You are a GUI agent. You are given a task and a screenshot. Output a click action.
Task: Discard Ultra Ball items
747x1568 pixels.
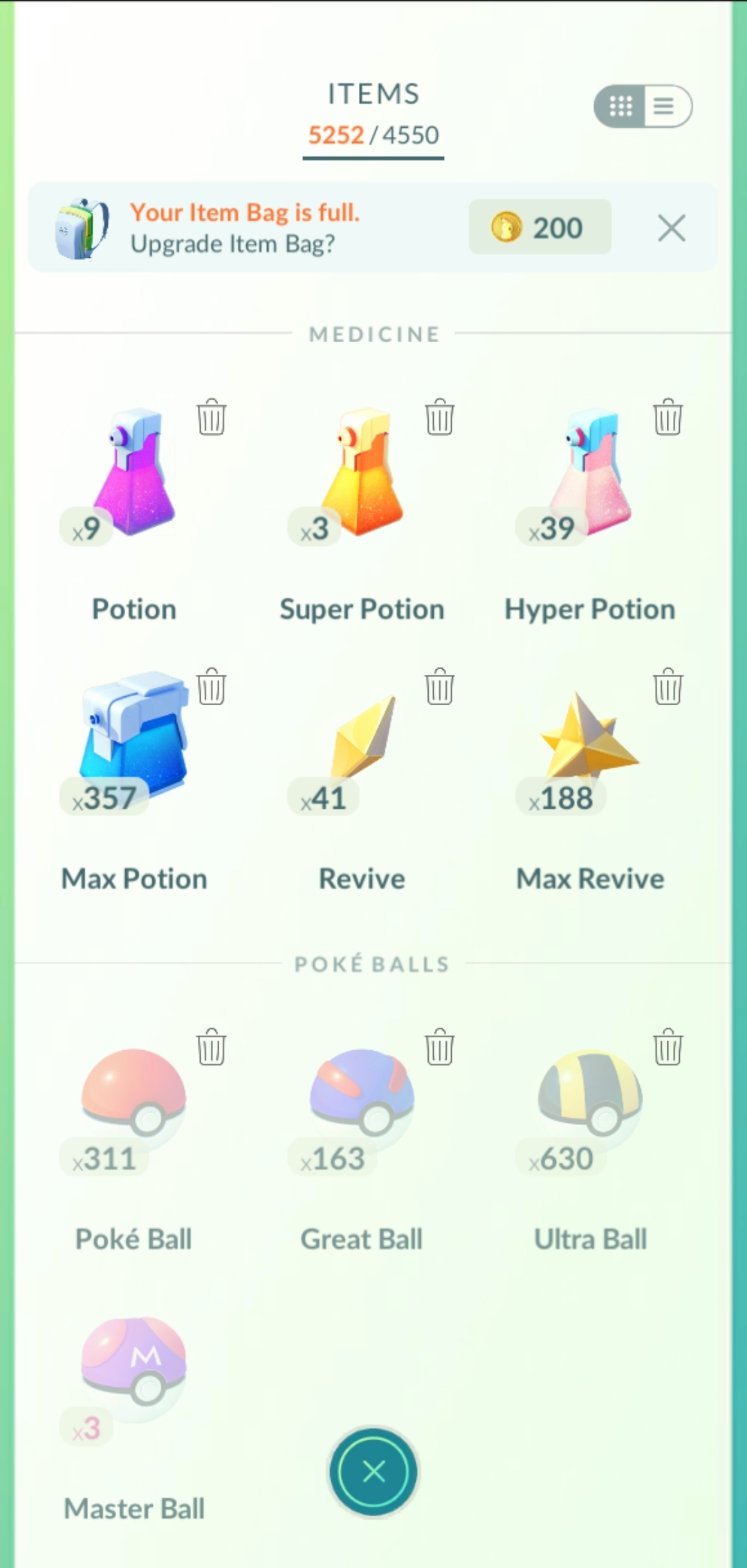(667, 1047)
